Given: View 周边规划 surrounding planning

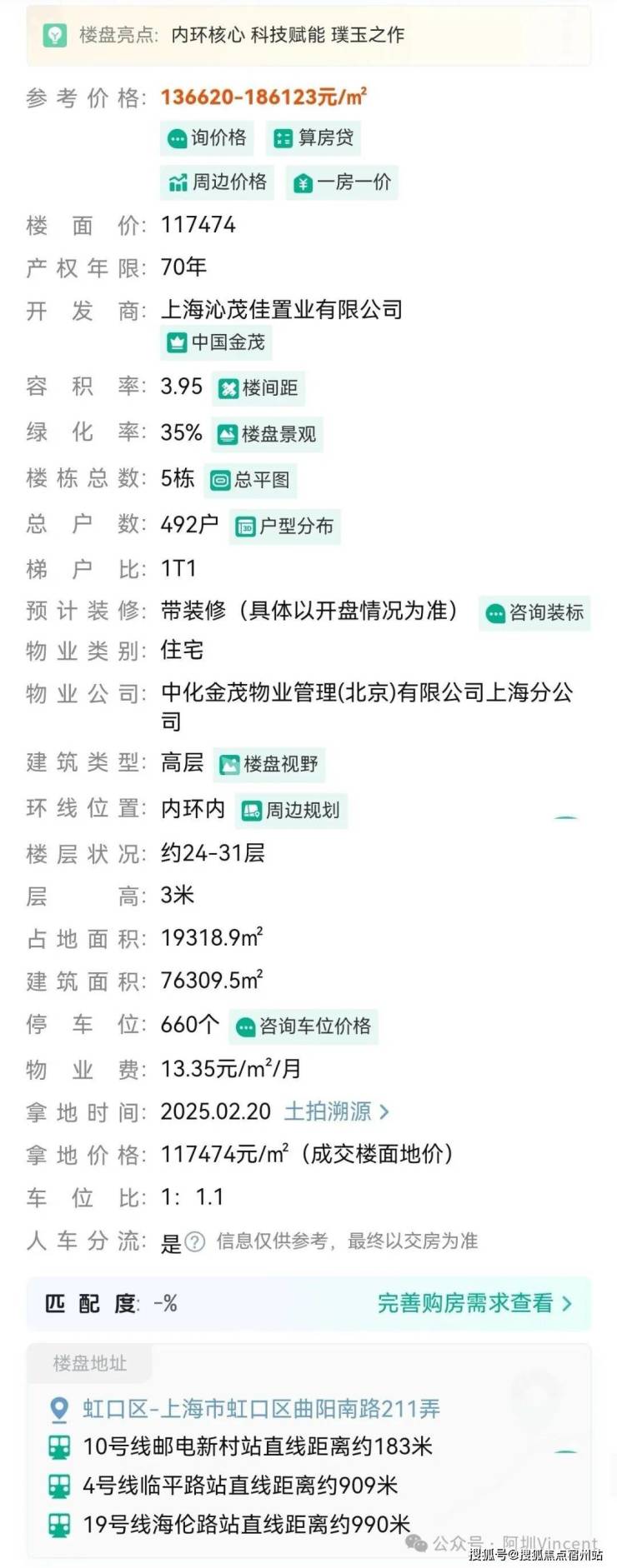Looking at the screenshot, I should click(x=290, y=810).
